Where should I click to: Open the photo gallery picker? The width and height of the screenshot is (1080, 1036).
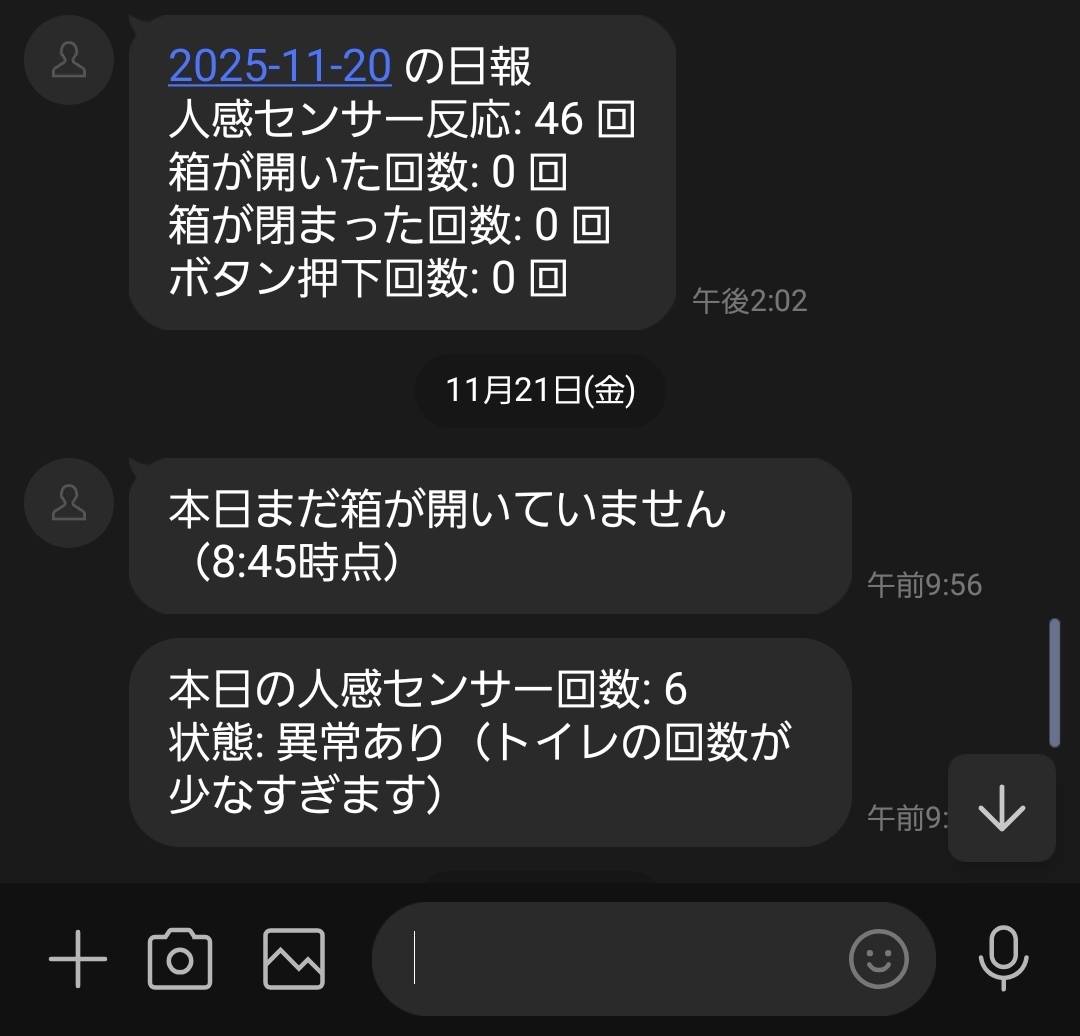point(294,959)
